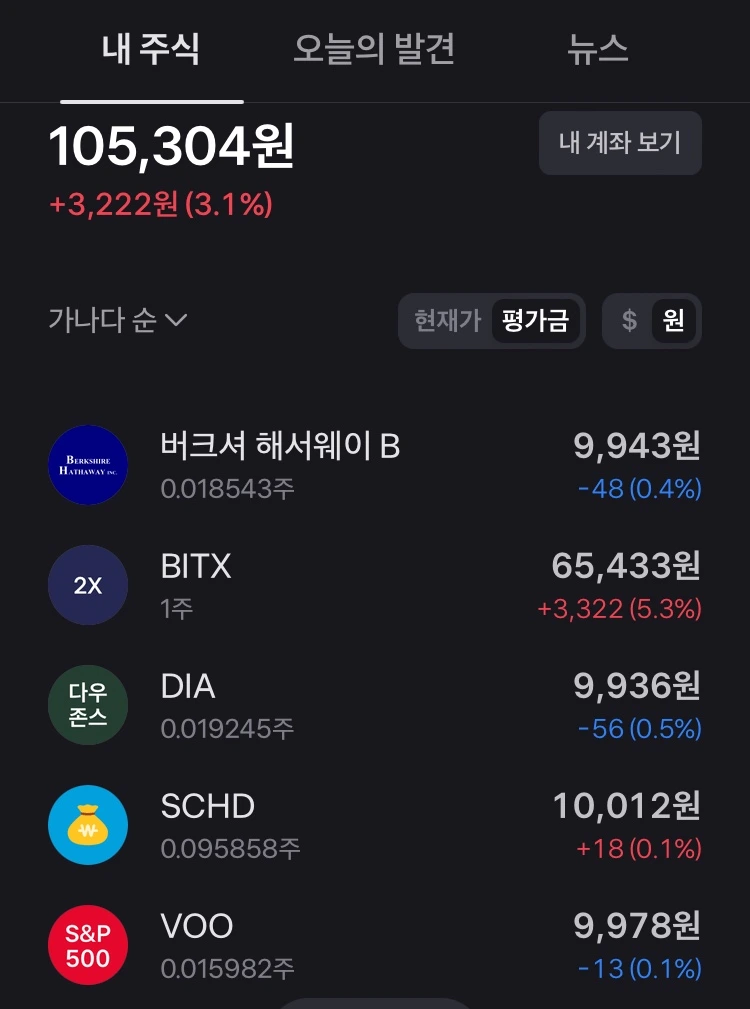750x1009 pixels.
Task: Tap the BITX 2X leverage icon
Action: tap(87, 585)
